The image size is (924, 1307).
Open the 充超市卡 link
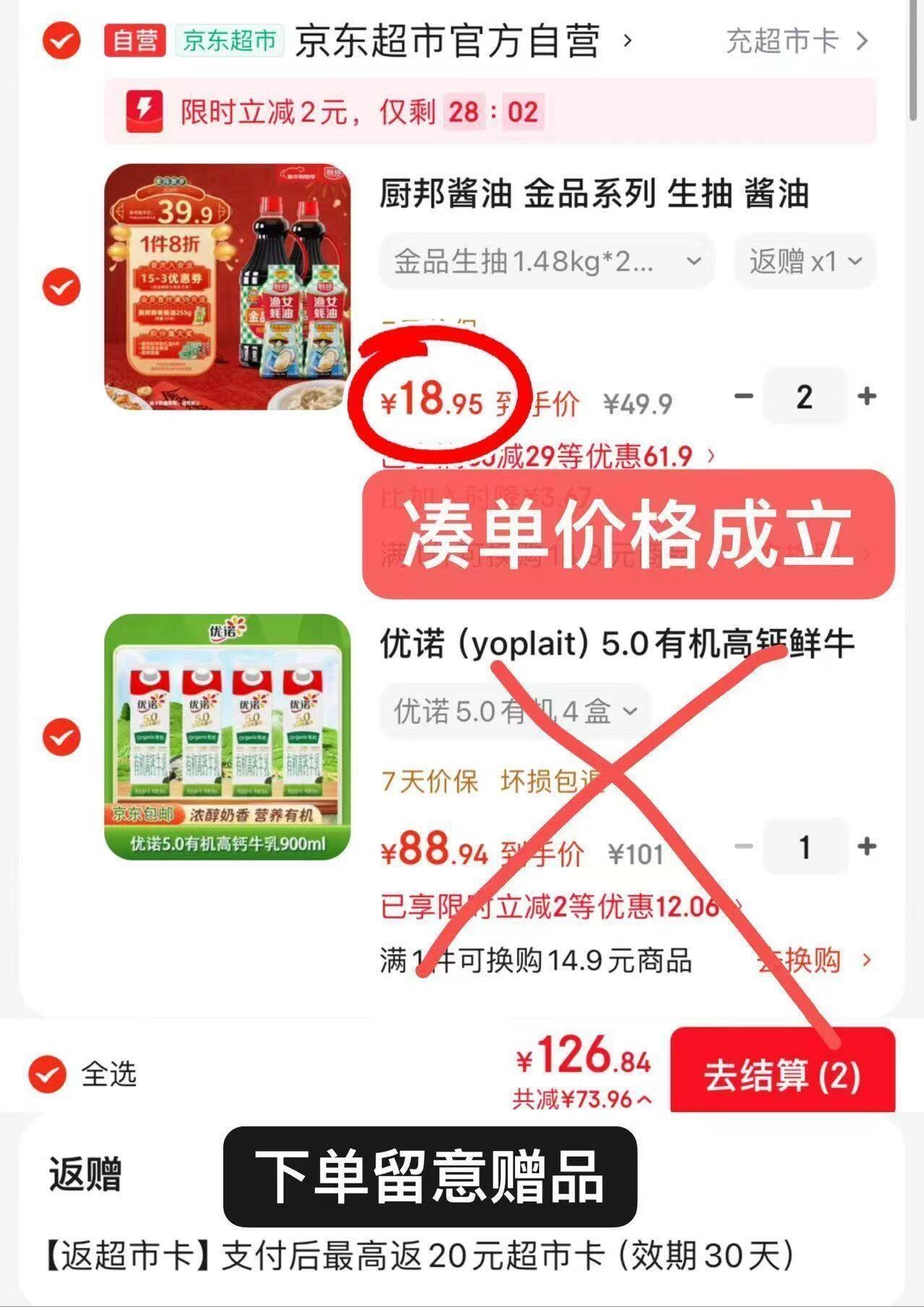coord(796,41)
